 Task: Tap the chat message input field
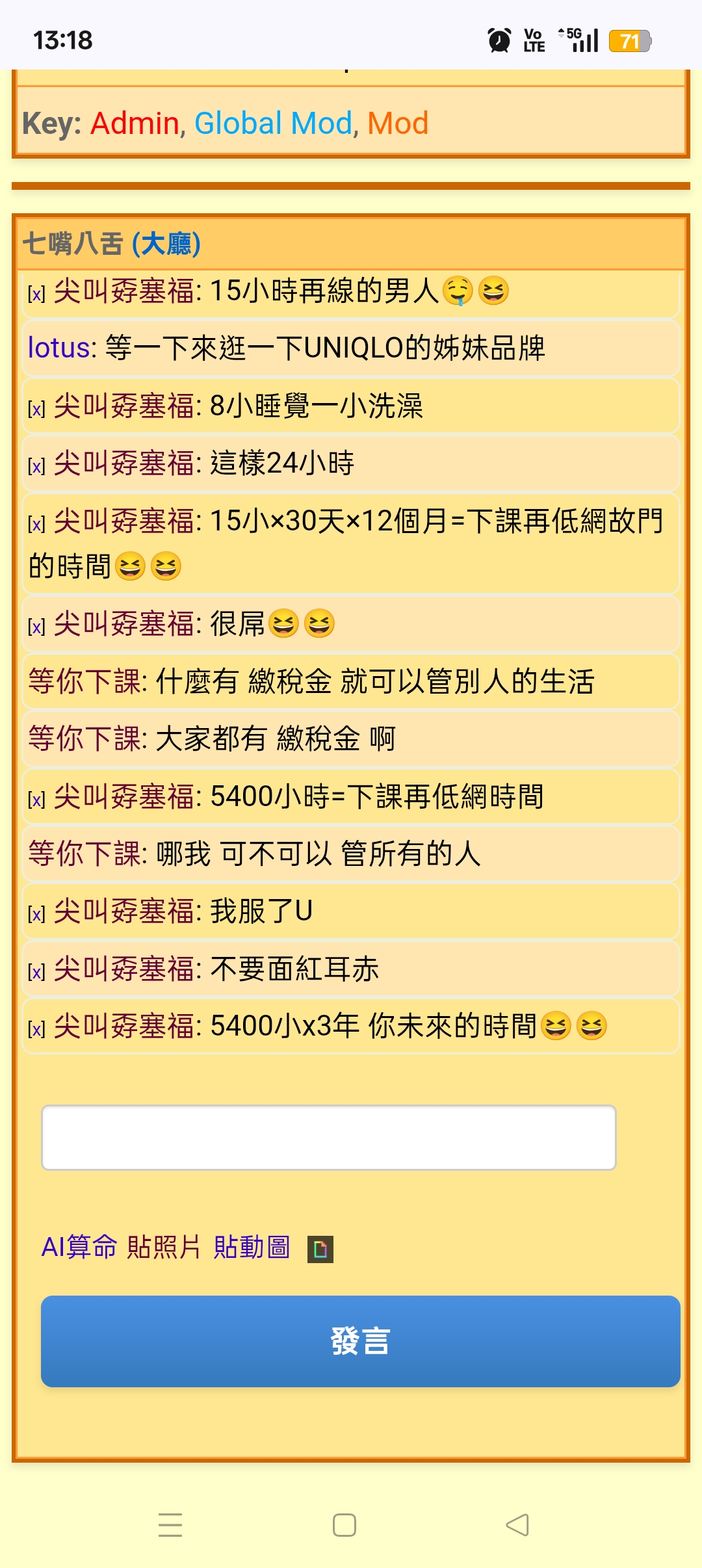coord(328,1137)
